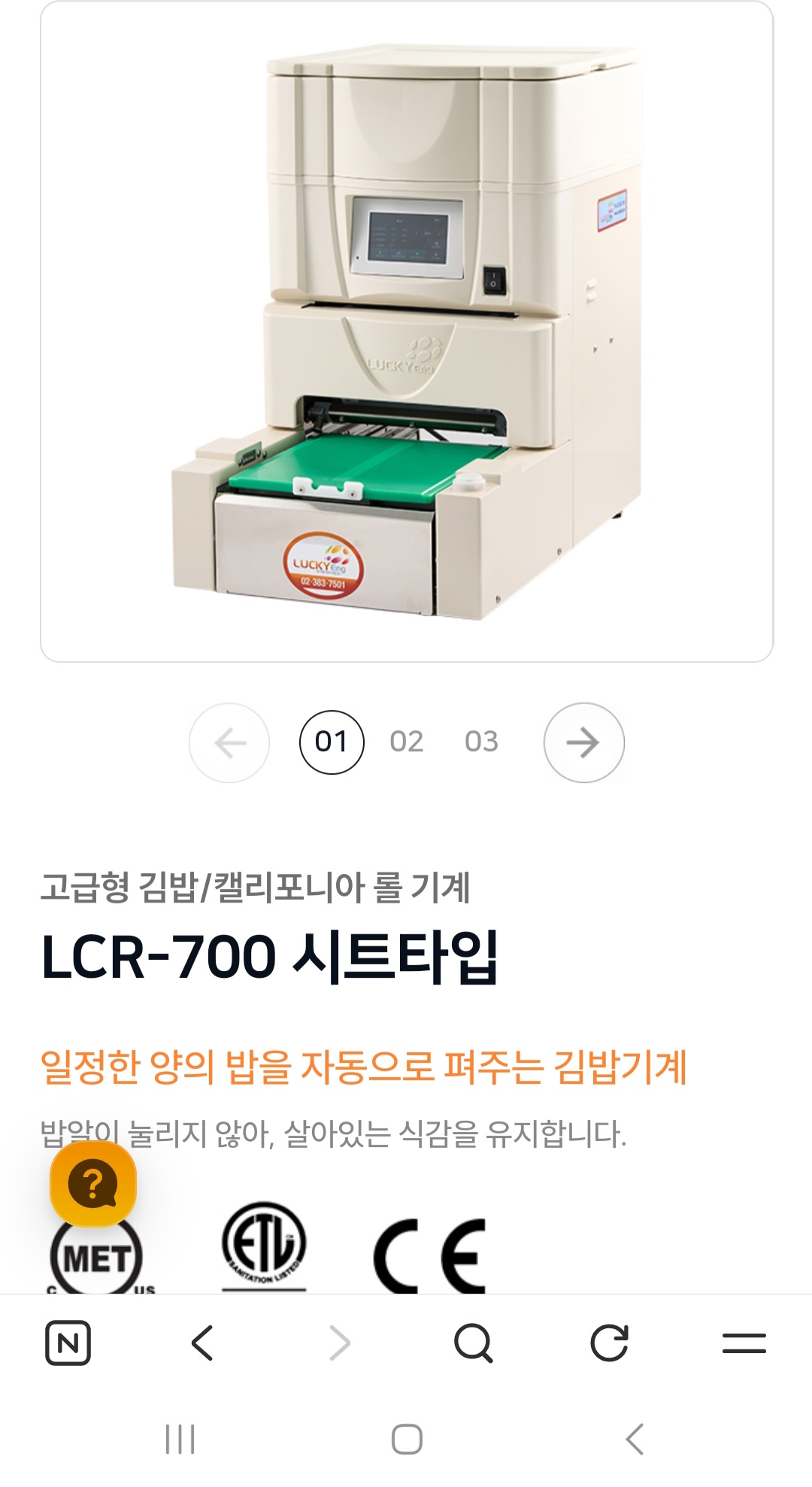Select image page 02

click(406, 742)
